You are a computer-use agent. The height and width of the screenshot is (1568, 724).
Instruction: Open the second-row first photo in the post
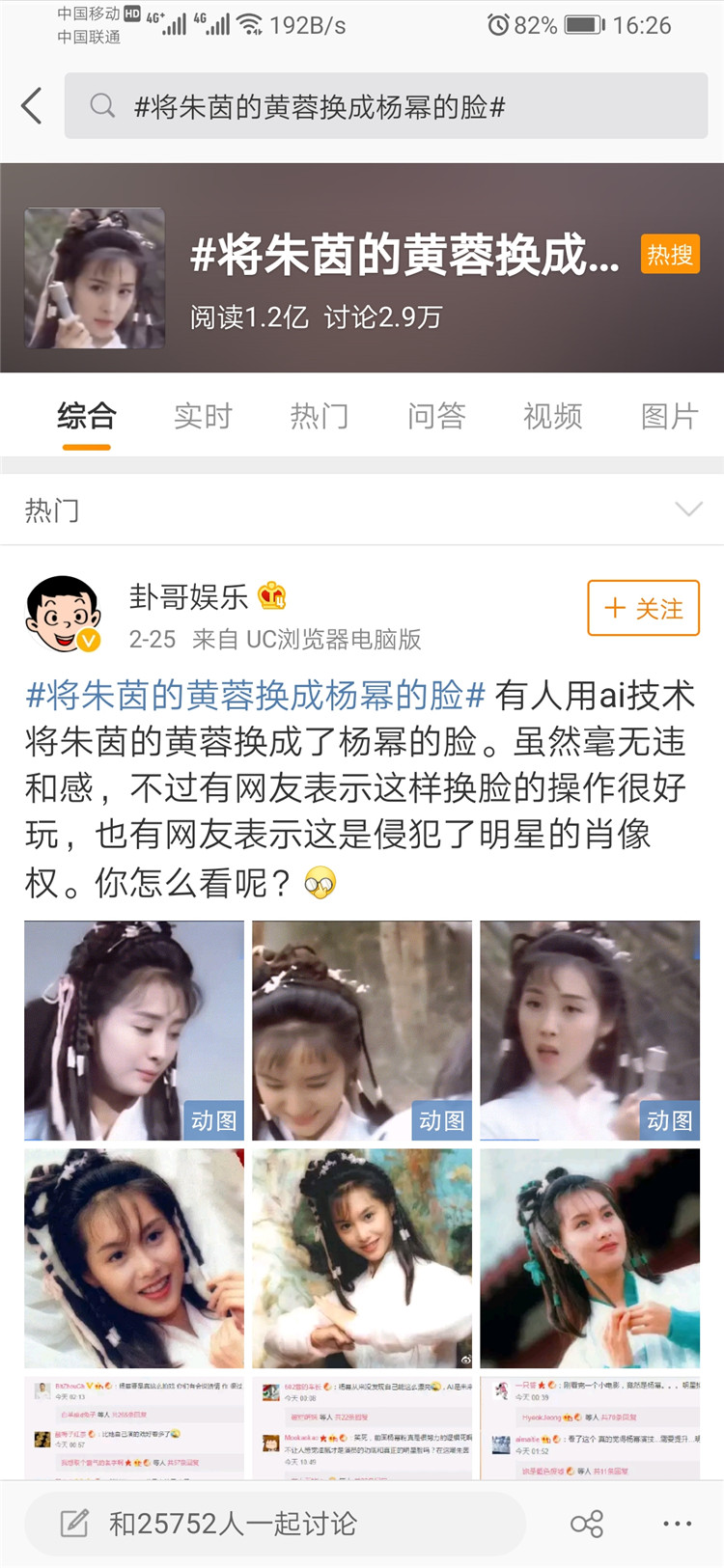(134, 1257)
